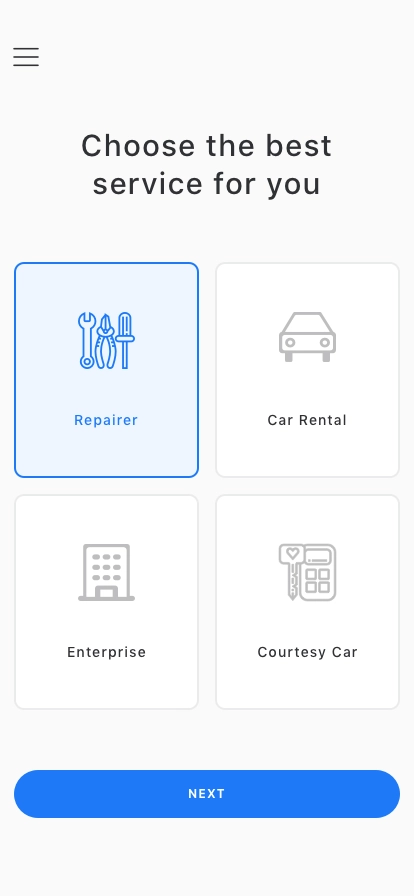Pick the Enterprise service card
Viewport: 414px width, 896px height.
(106, 602)
